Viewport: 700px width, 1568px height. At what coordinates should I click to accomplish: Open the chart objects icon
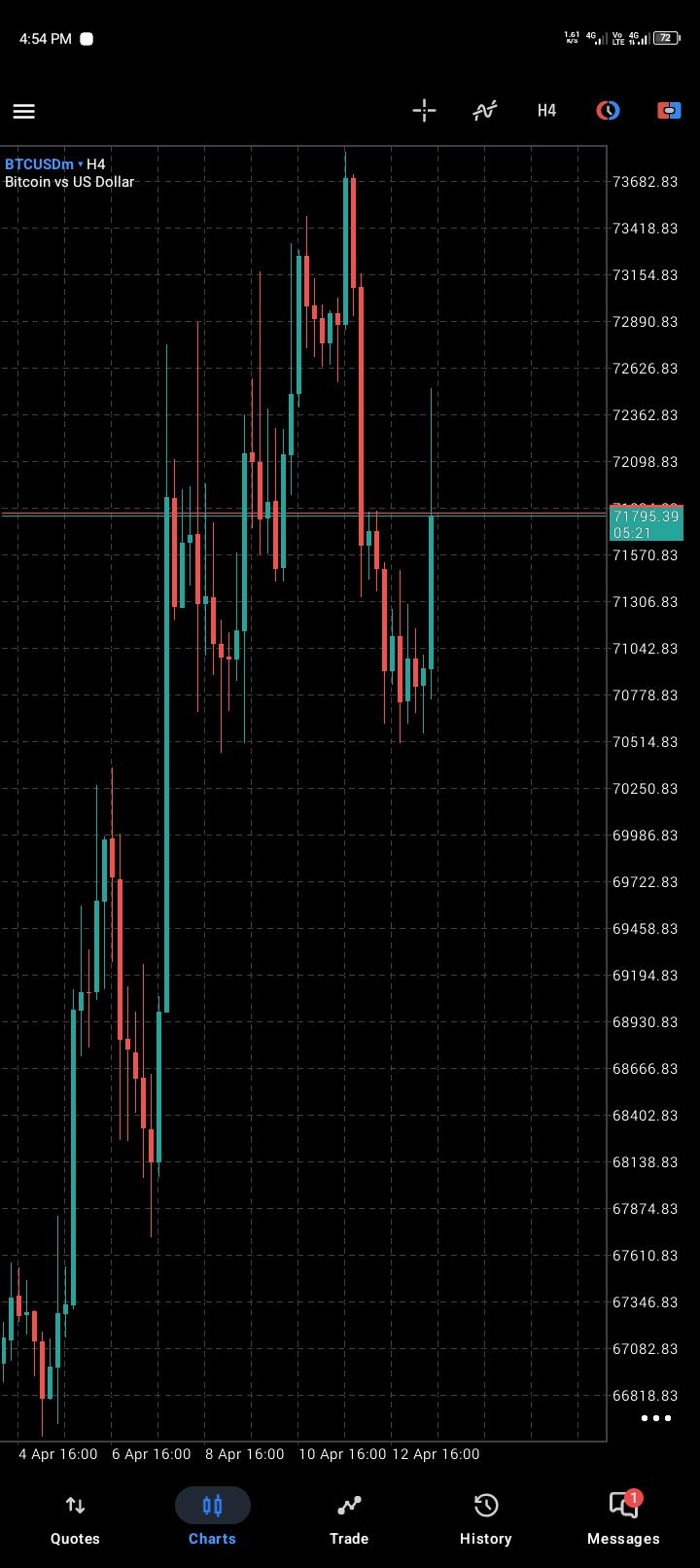click(608, 110)
